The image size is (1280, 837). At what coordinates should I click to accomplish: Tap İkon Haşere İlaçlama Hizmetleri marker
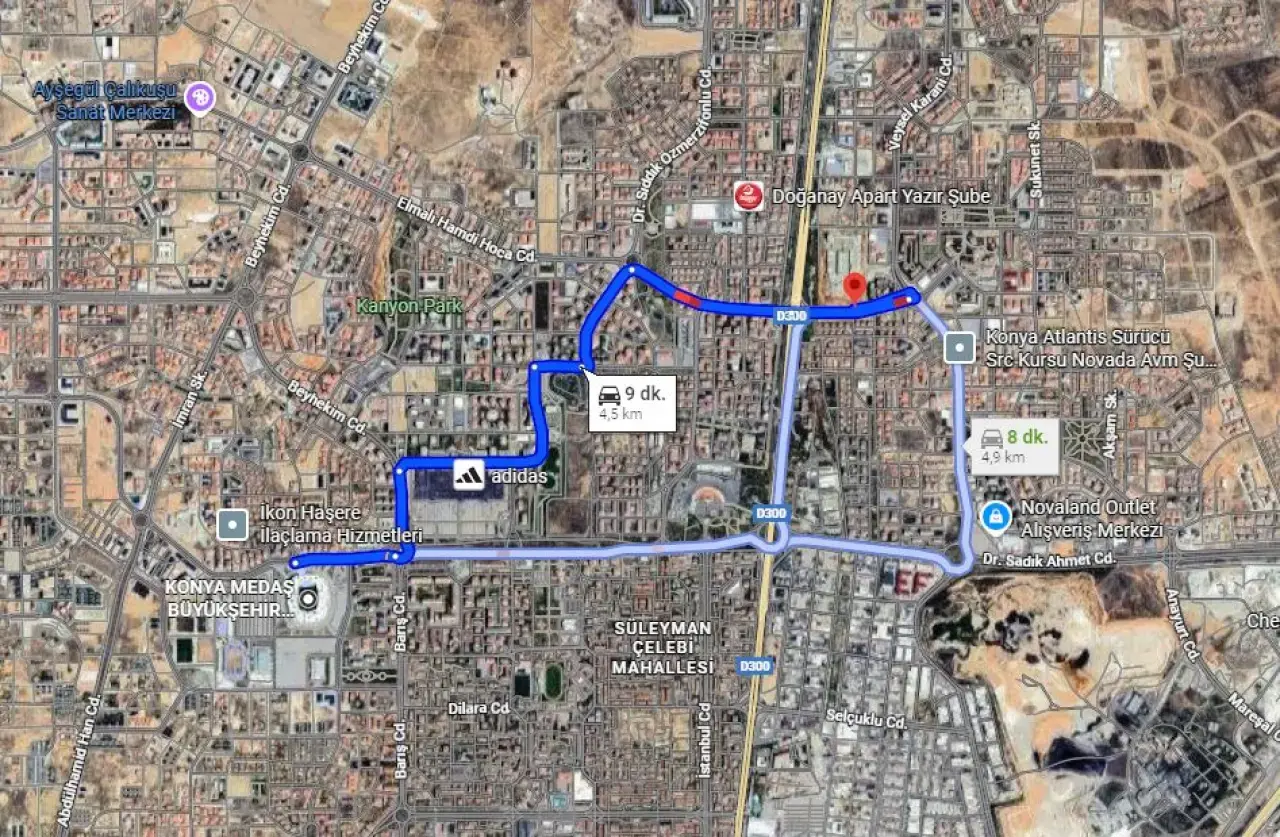(x=233, y=524)
